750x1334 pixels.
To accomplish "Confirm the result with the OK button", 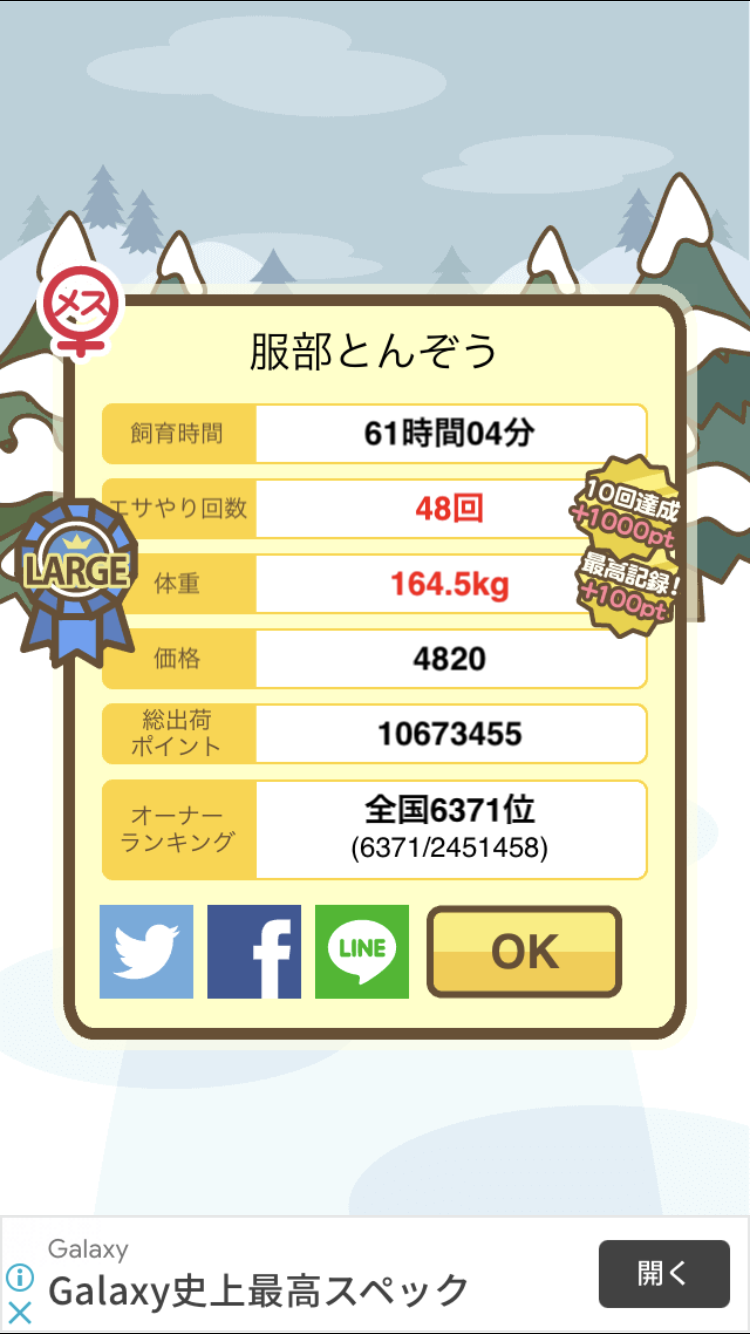I will (524, 952).
